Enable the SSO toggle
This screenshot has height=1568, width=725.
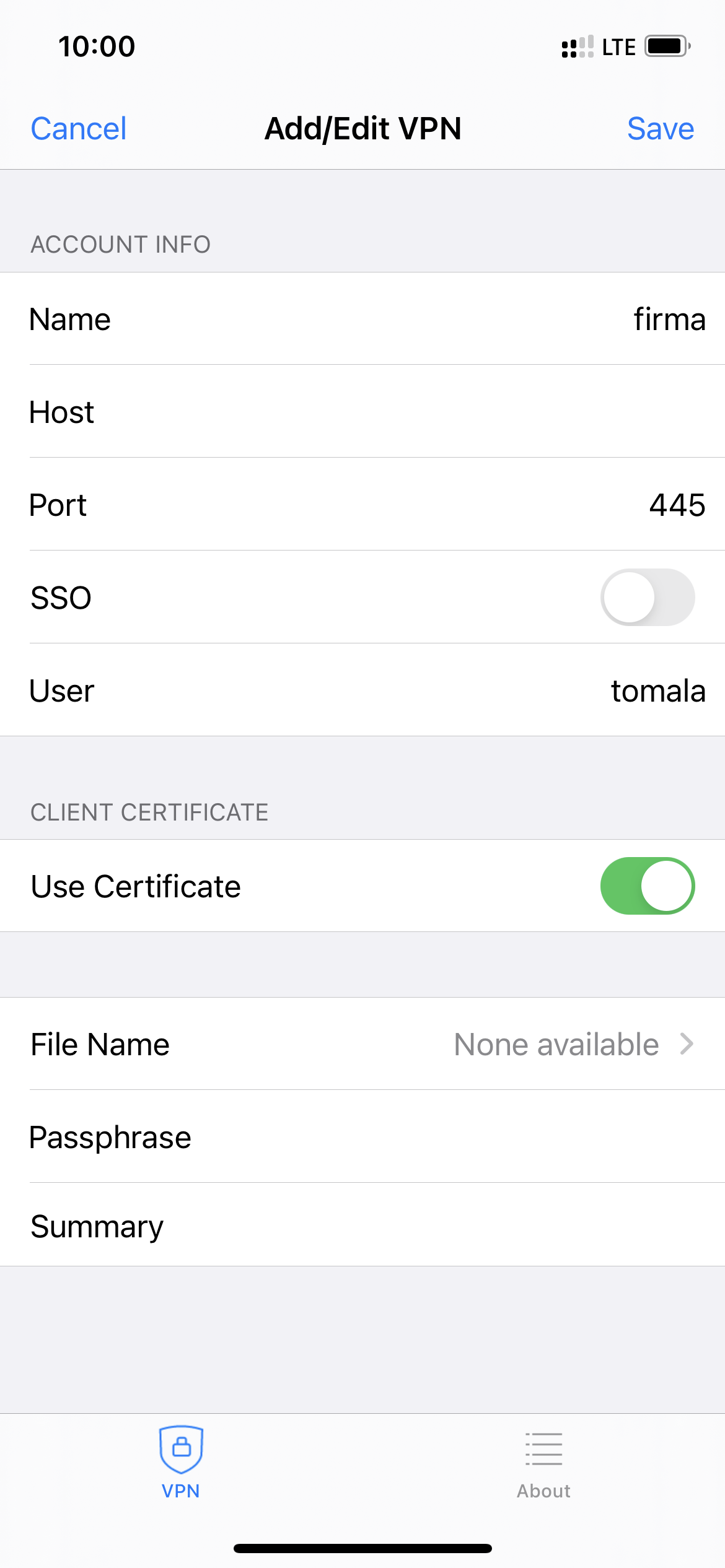point(647,598)
